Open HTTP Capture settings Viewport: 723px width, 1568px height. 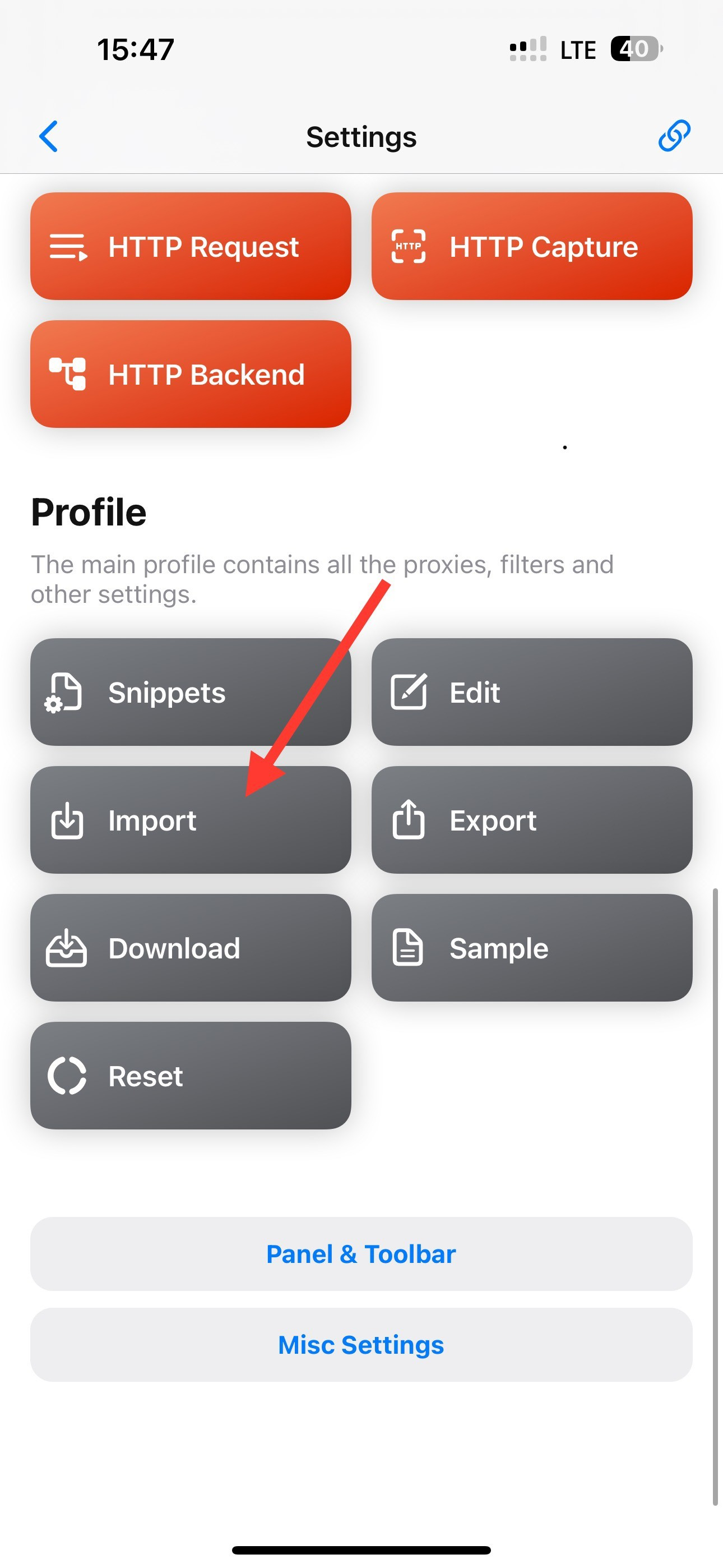tap(531, 247)
